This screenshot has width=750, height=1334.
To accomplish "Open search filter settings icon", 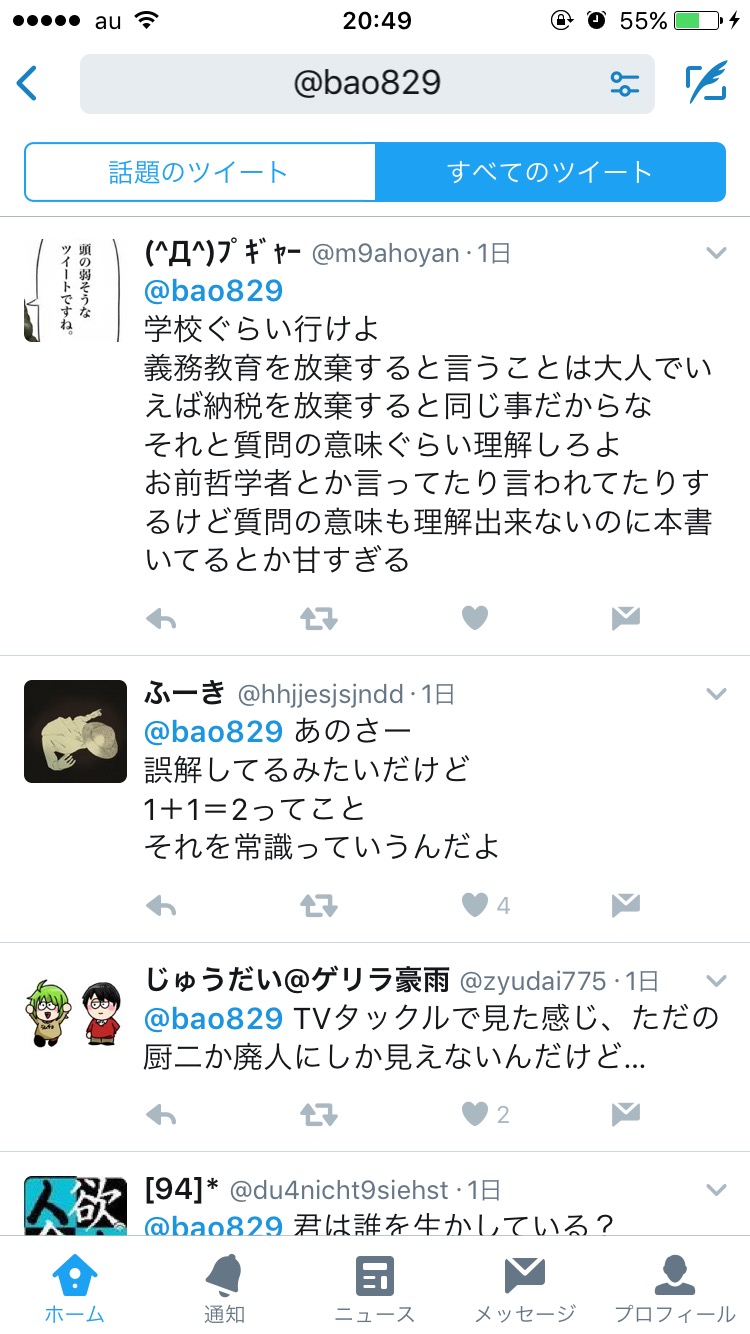I will point(624,84).
